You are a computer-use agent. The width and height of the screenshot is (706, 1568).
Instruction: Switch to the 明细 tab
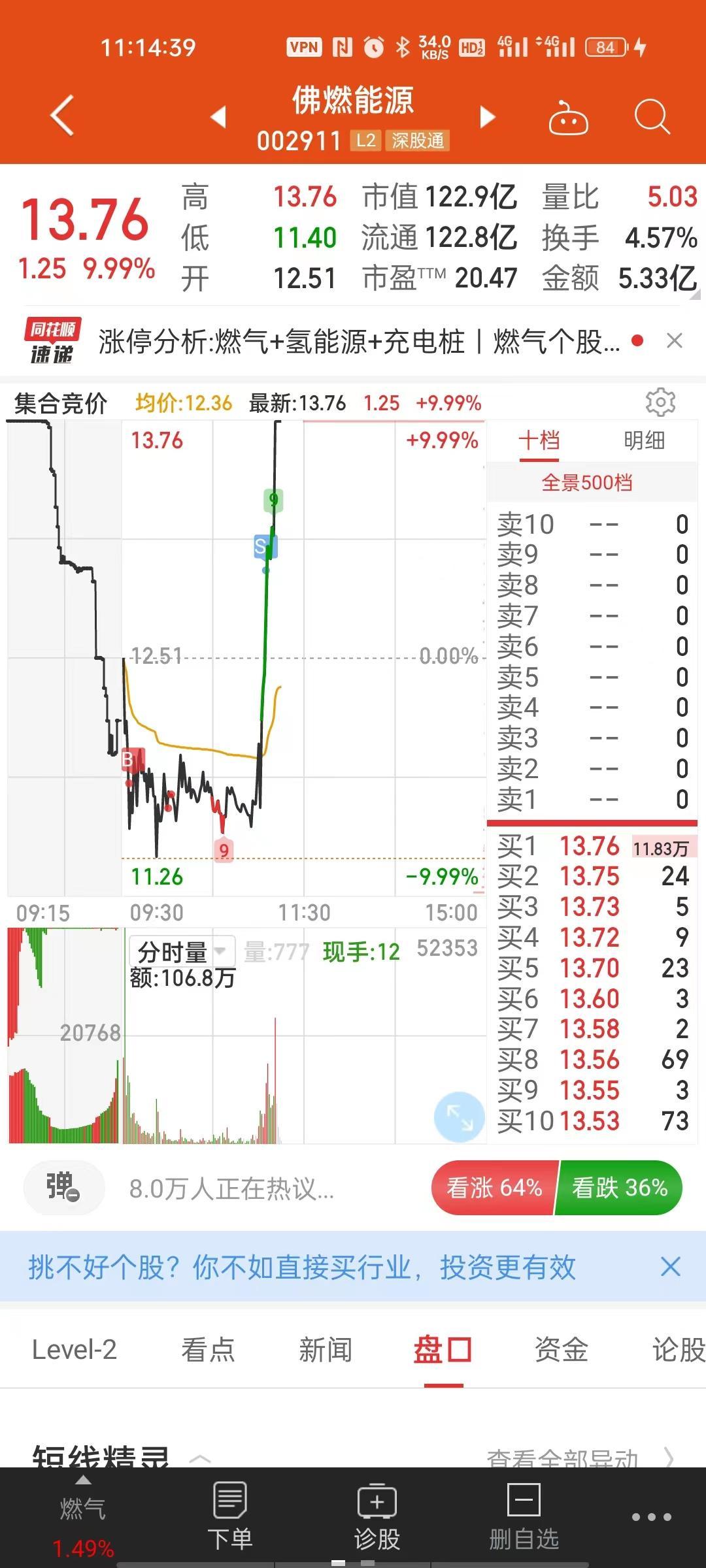(644, 440)
